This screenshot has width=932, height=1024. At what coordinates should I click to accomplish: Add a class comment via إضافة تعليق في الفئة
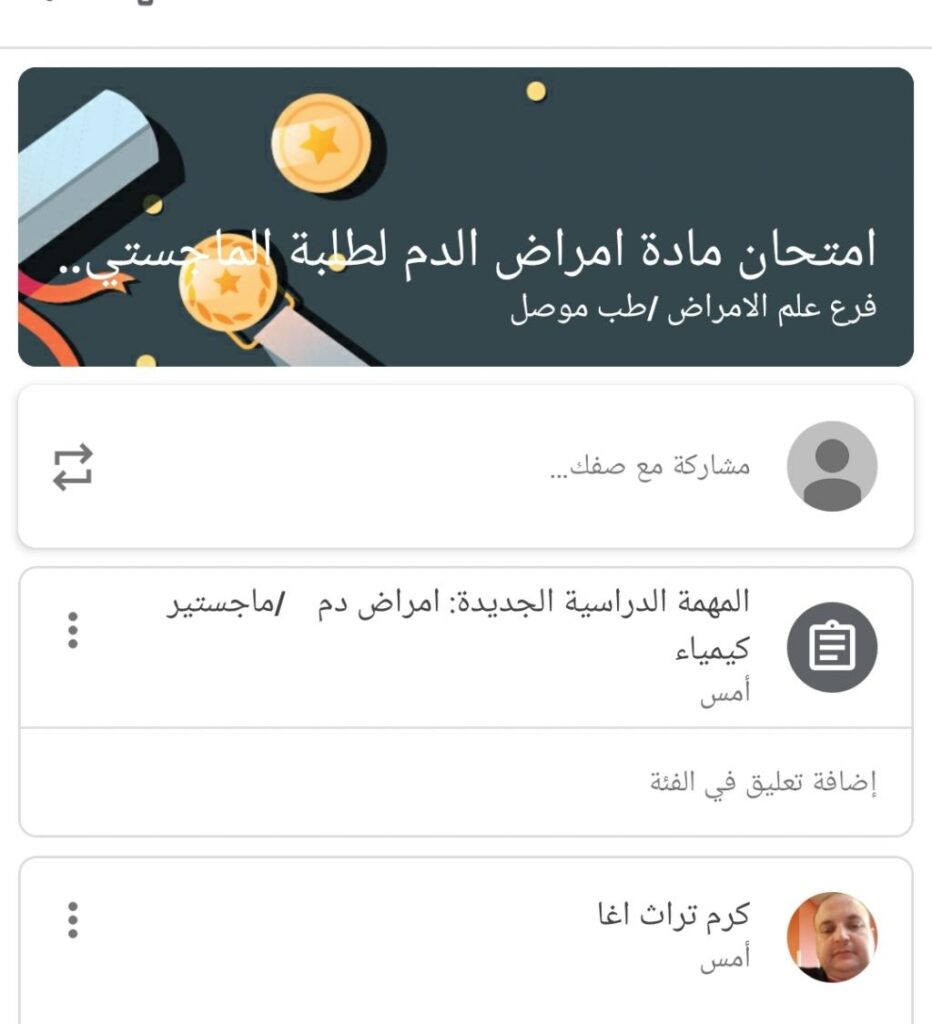tap(763, 783)
